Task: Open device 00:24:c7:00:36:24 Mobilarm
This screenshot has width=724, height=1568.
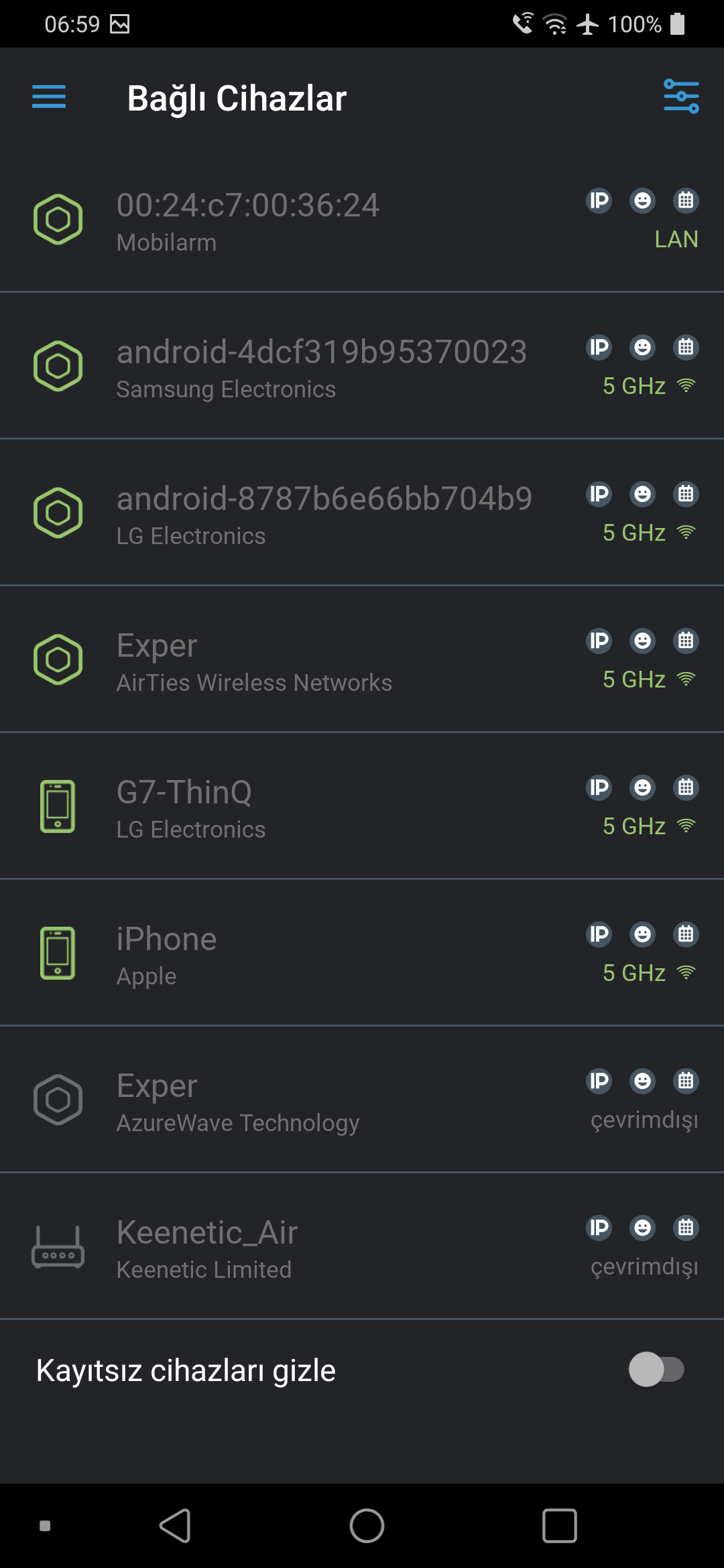Action: (x=362, y=220)
